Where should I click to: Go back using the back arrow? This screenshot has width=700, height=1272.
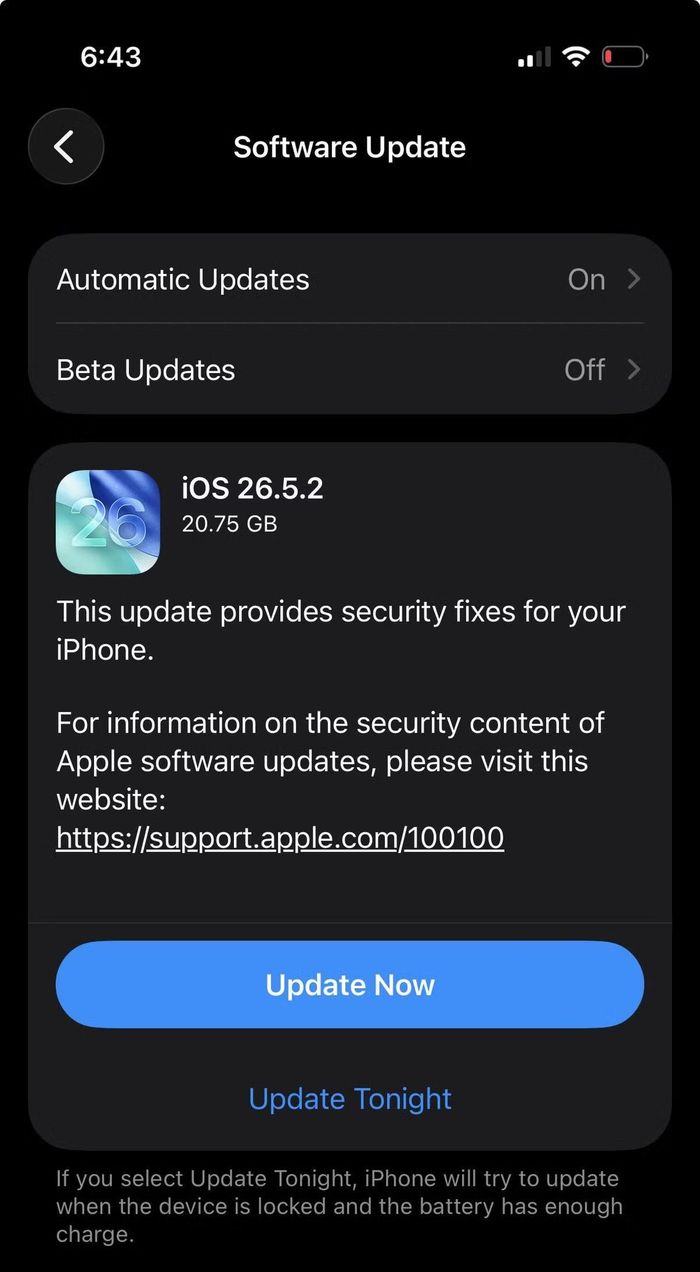point(66,147)
